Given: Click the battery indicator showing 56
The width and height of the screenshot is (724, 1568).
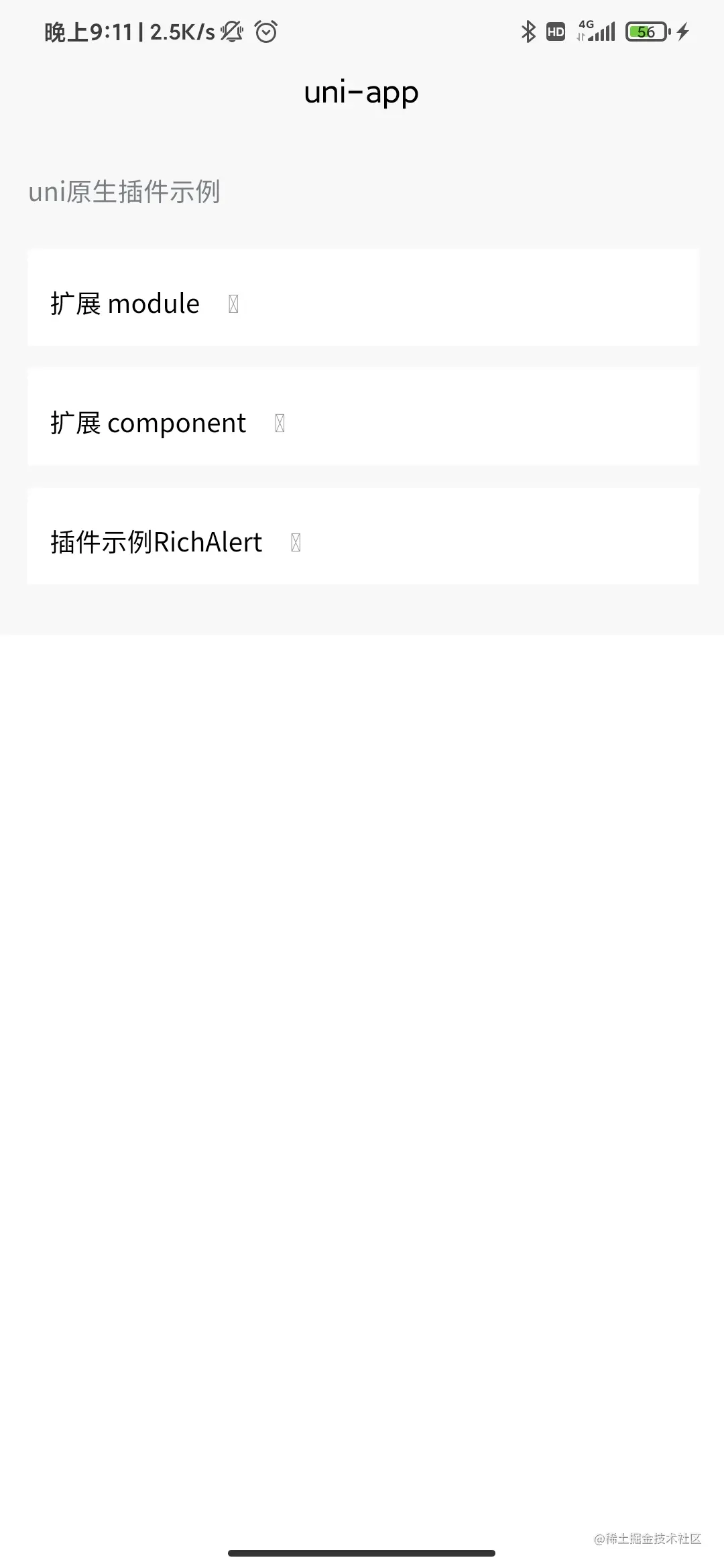Looking at the screenshot, I should point(646,31).
